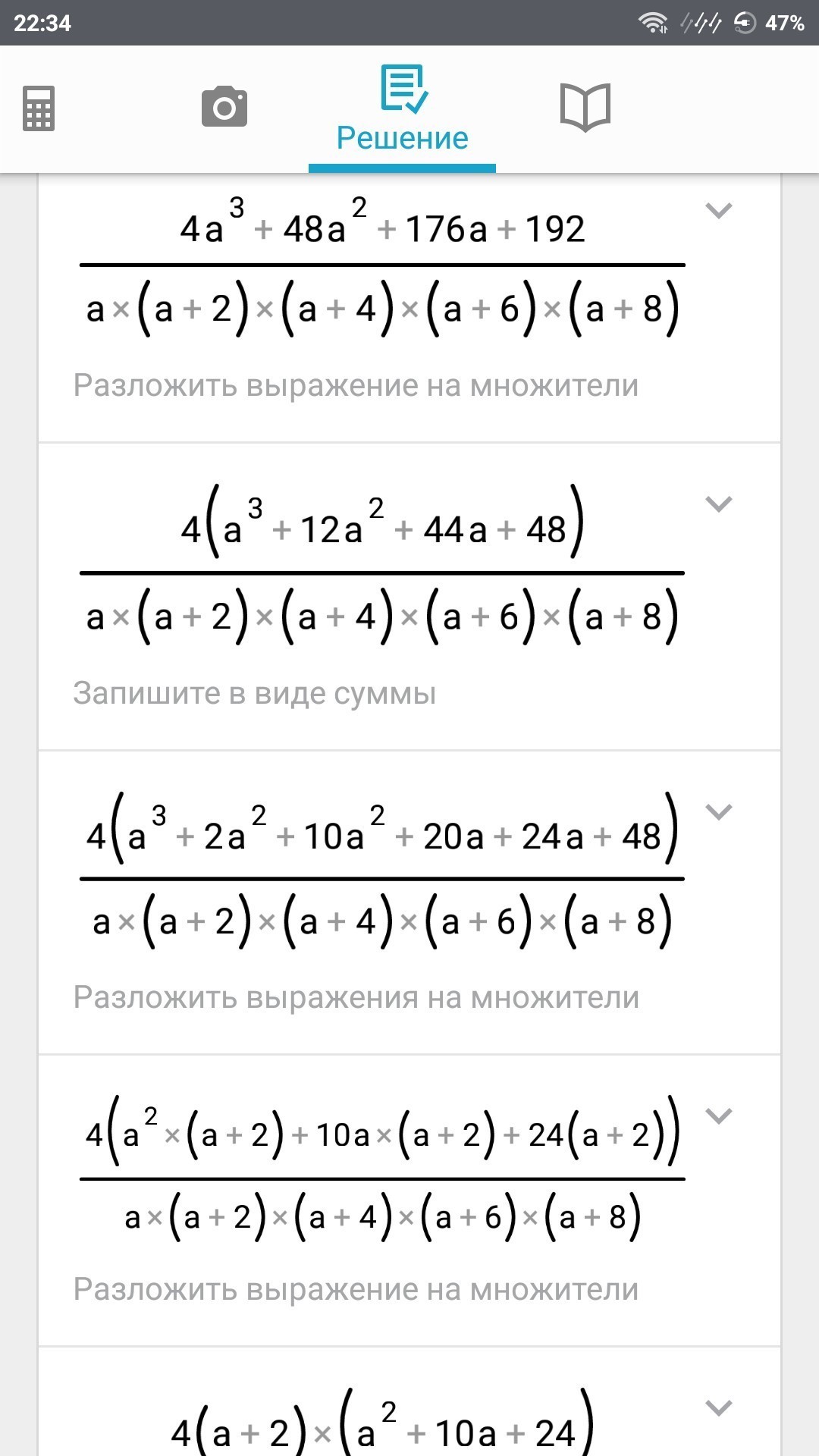This screenshot has height=1456, width=819.
Task: Expand the step with 24(a+2) numerator
Action: (x=718, y=1116)
